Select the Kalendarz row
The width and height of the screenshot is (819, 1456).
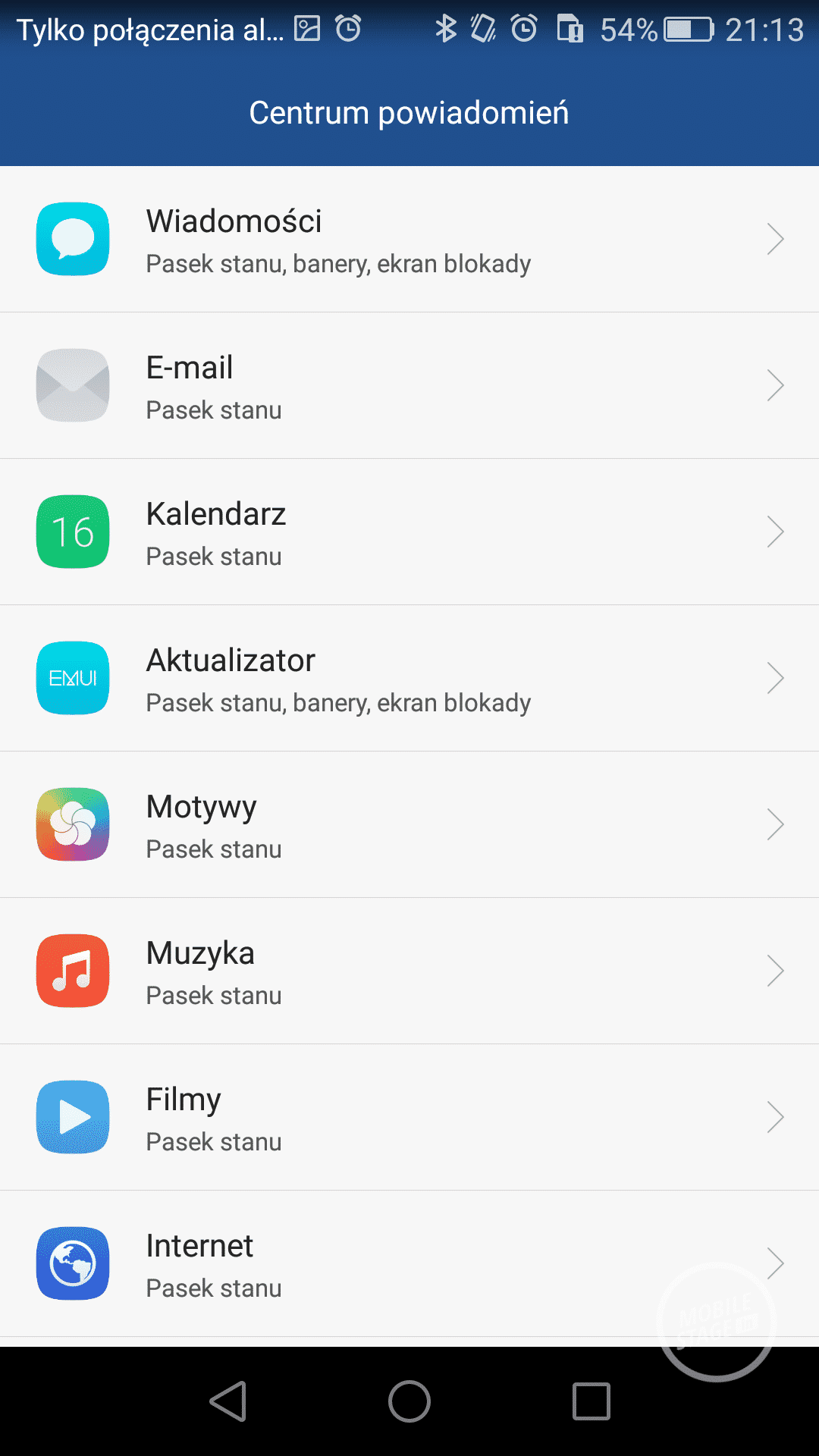click(409, 532)
